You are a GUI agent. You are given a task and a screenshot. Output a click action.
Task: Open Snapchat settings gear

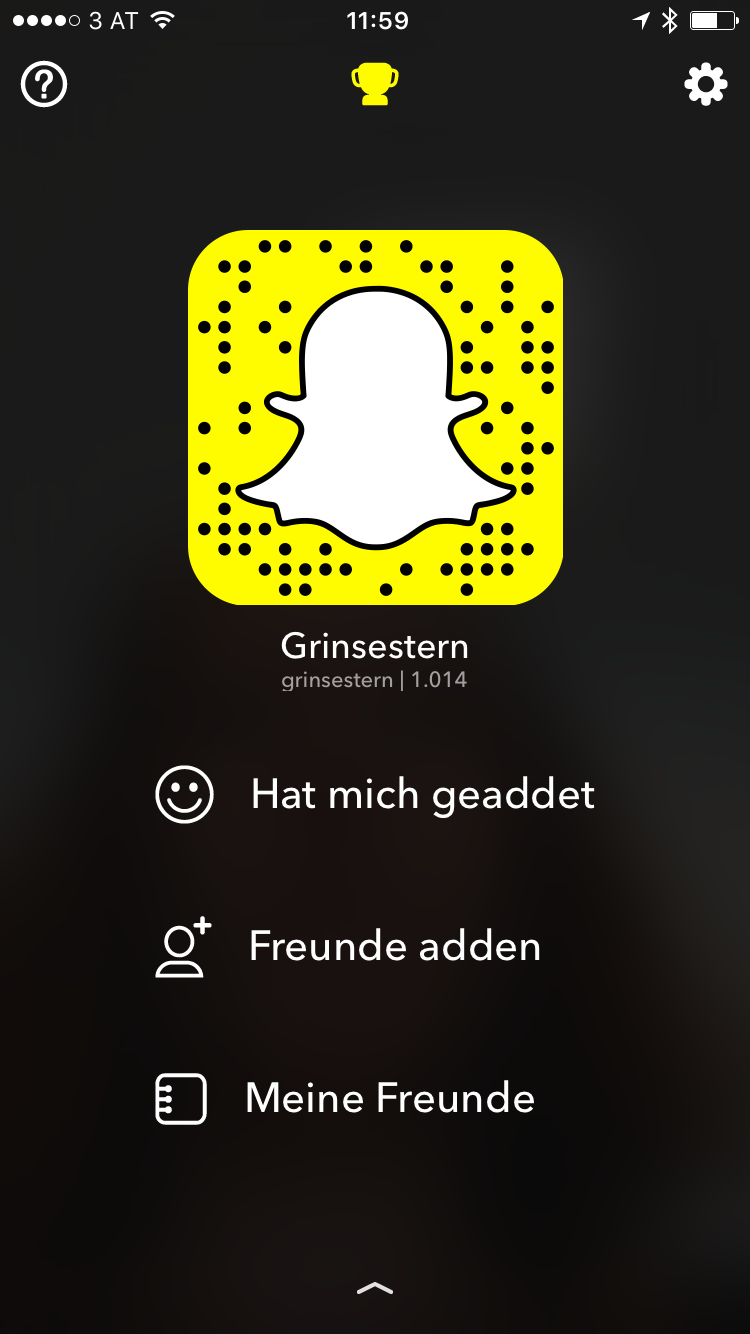click(706, 84)
